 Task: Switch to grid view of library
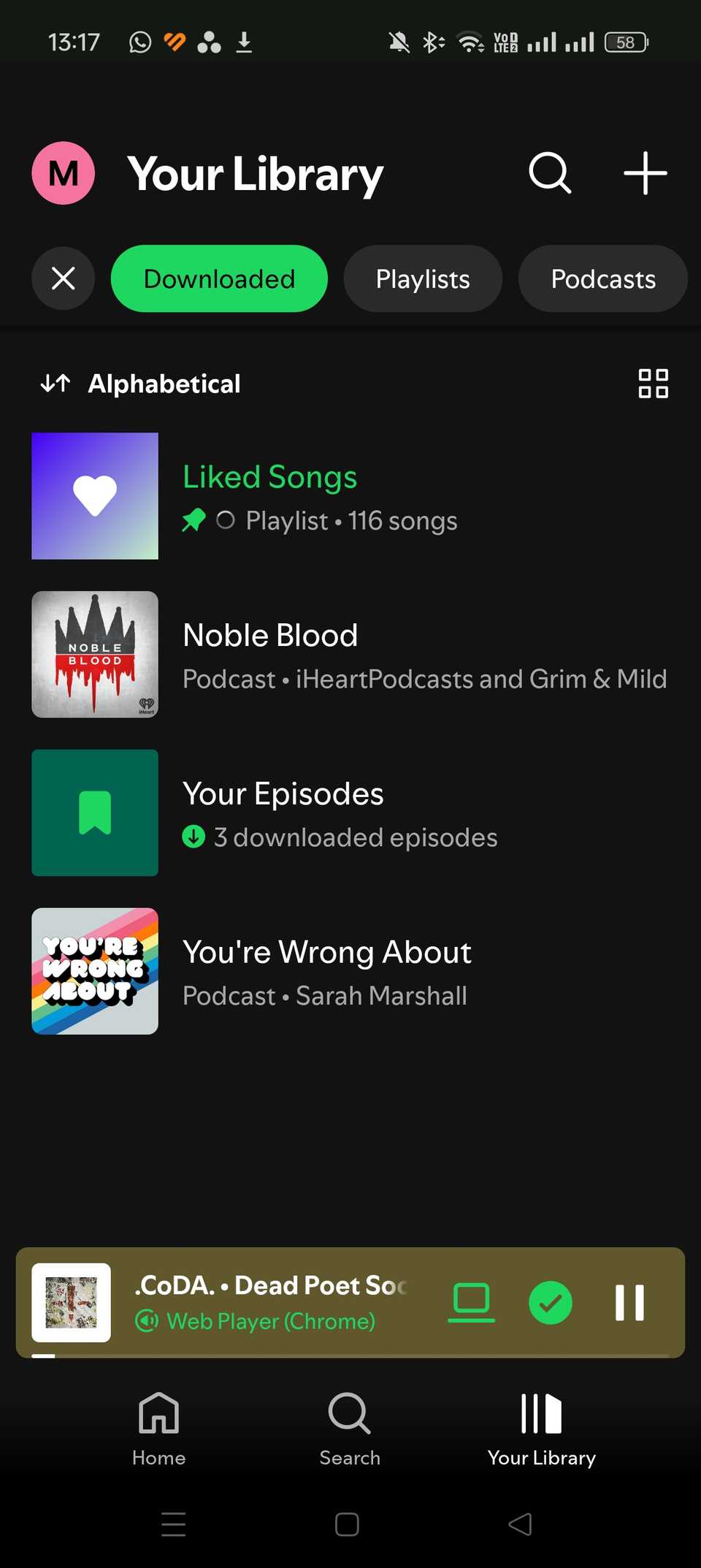[652, 384]
